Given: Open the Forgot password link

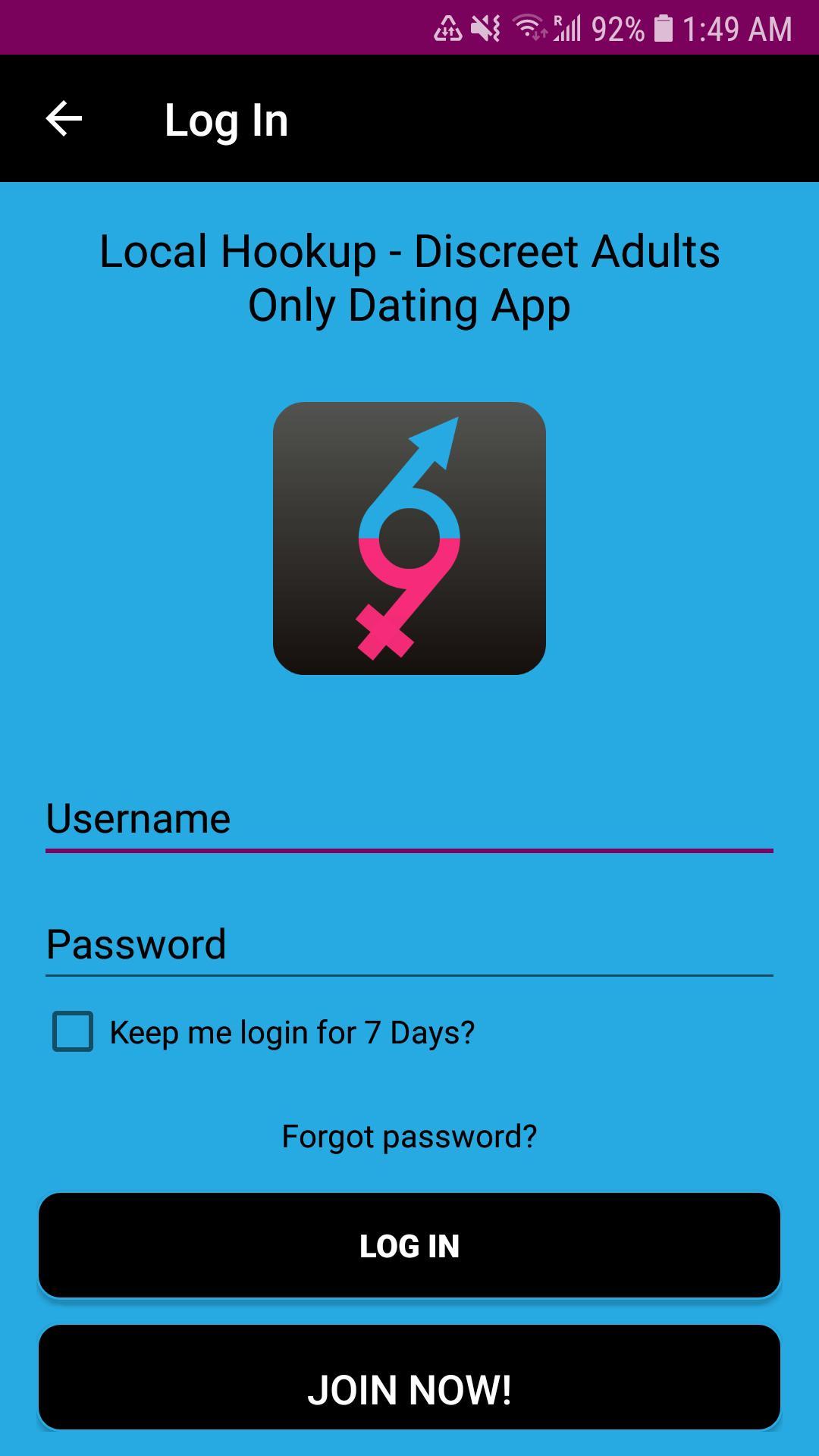Looking at the screenshot, I should point(409,1136).
